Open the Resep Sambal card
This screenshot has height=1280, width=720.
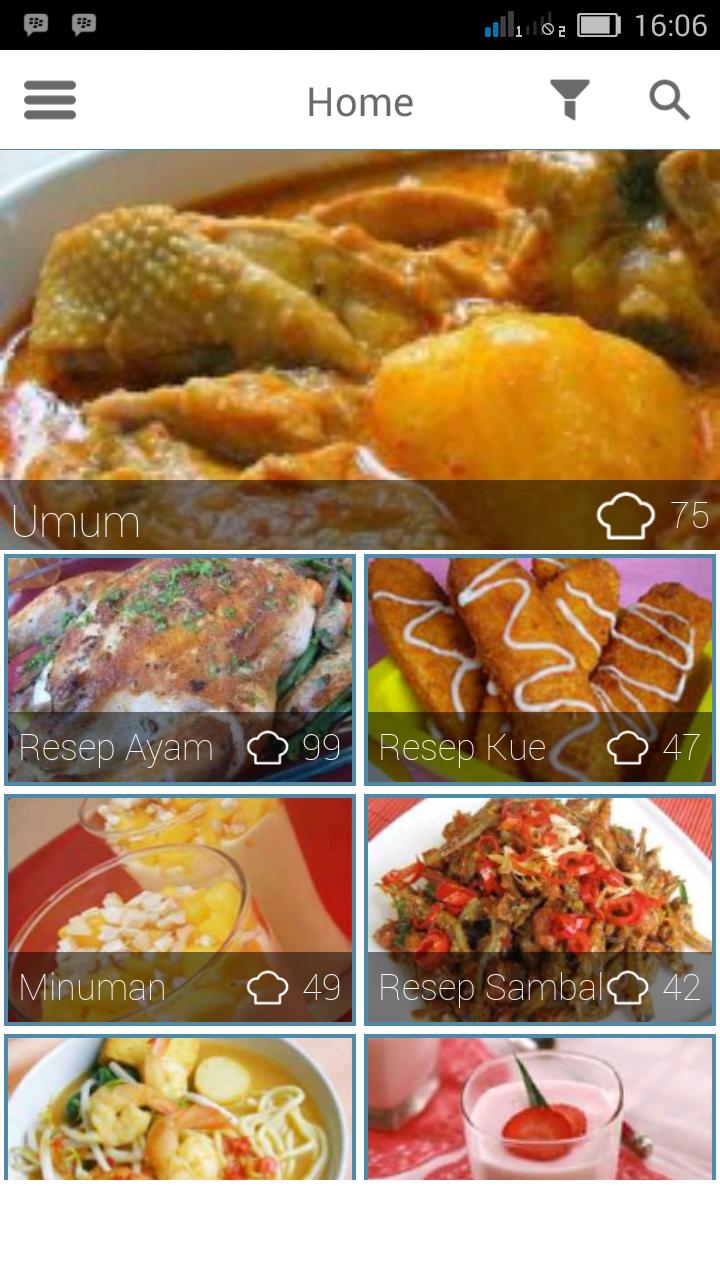[540, 890]
